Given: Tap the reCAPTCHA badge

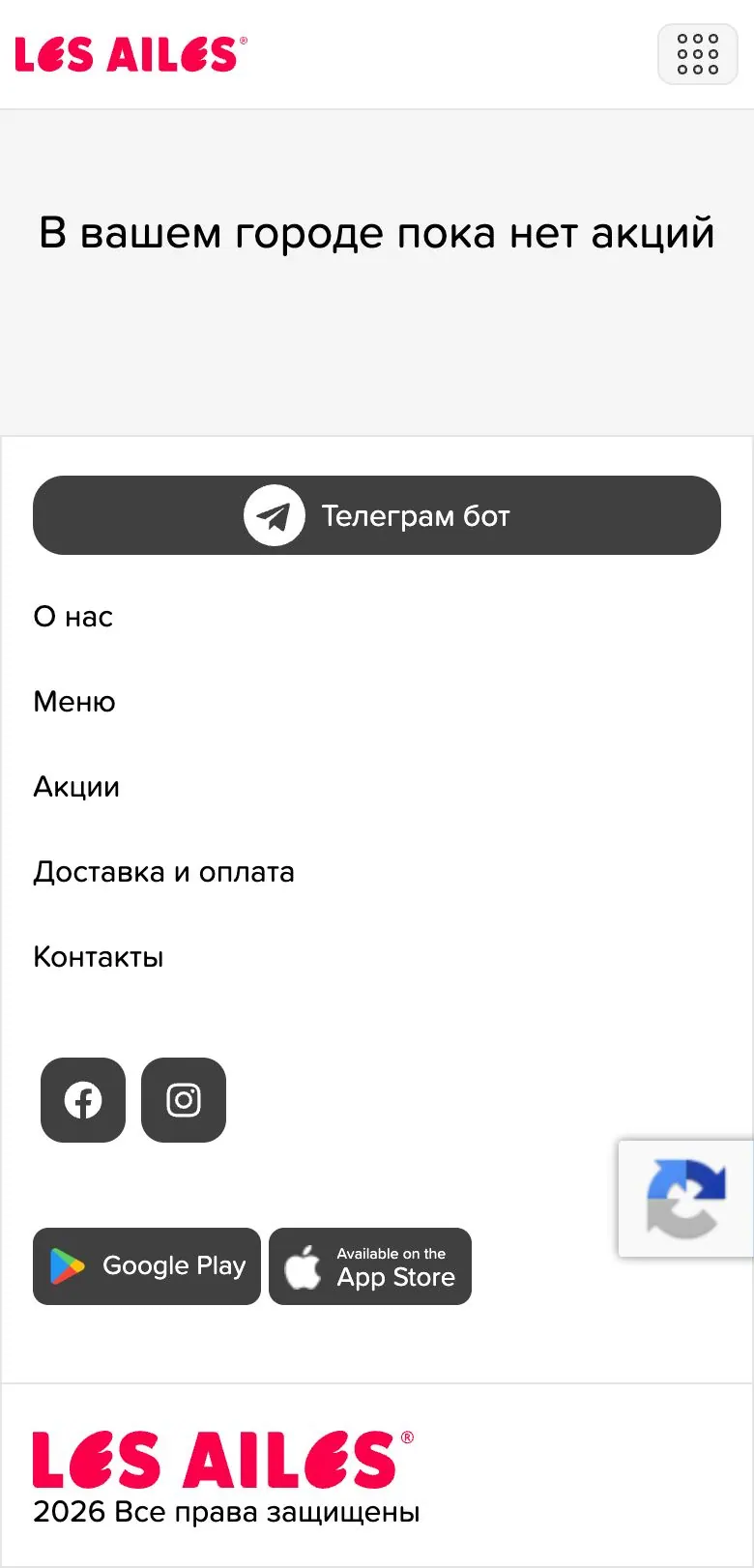Looking at the screenshot, I should 686,1199.
